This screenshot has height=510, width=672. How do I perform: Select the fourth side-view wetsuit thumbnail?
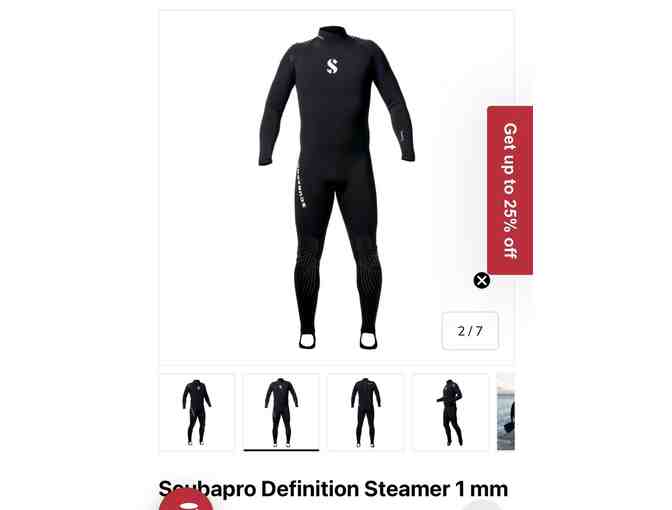pos(450,412)
